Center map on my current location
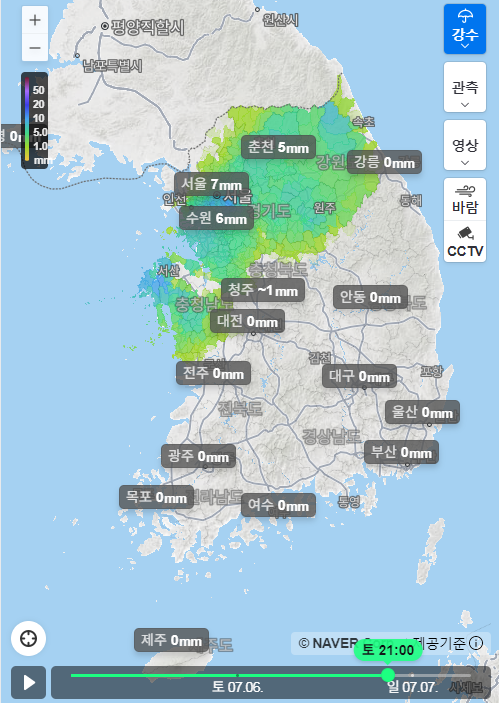The height and width of the screenshot is (703, 499). (29, 638)
